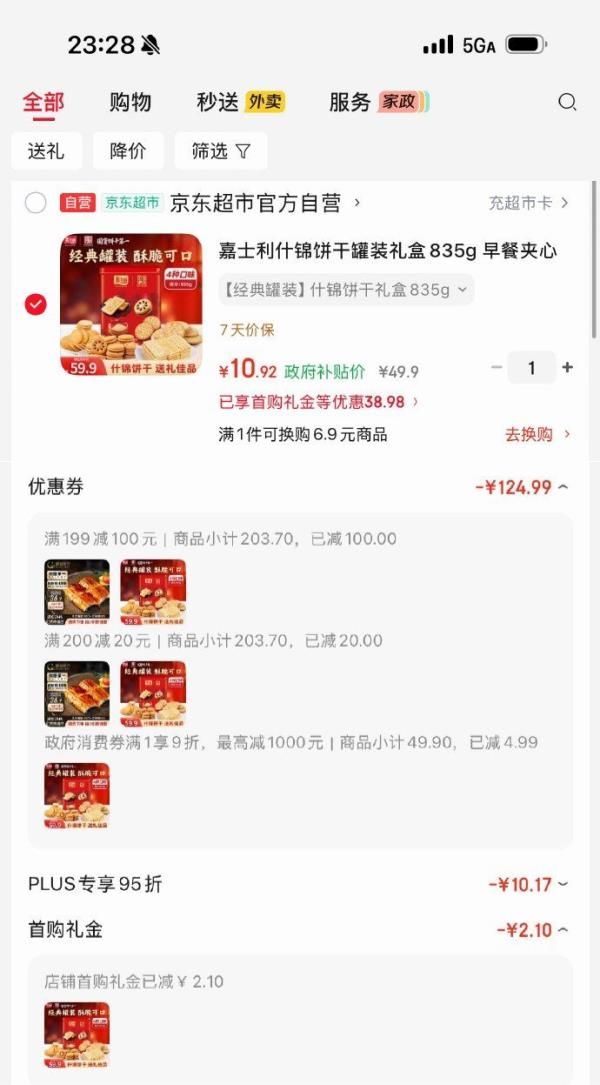Increase the biscuit quantity by one
Viewport: 600px width, 1085px height.
pyautogui.click(x=568, y=368)
